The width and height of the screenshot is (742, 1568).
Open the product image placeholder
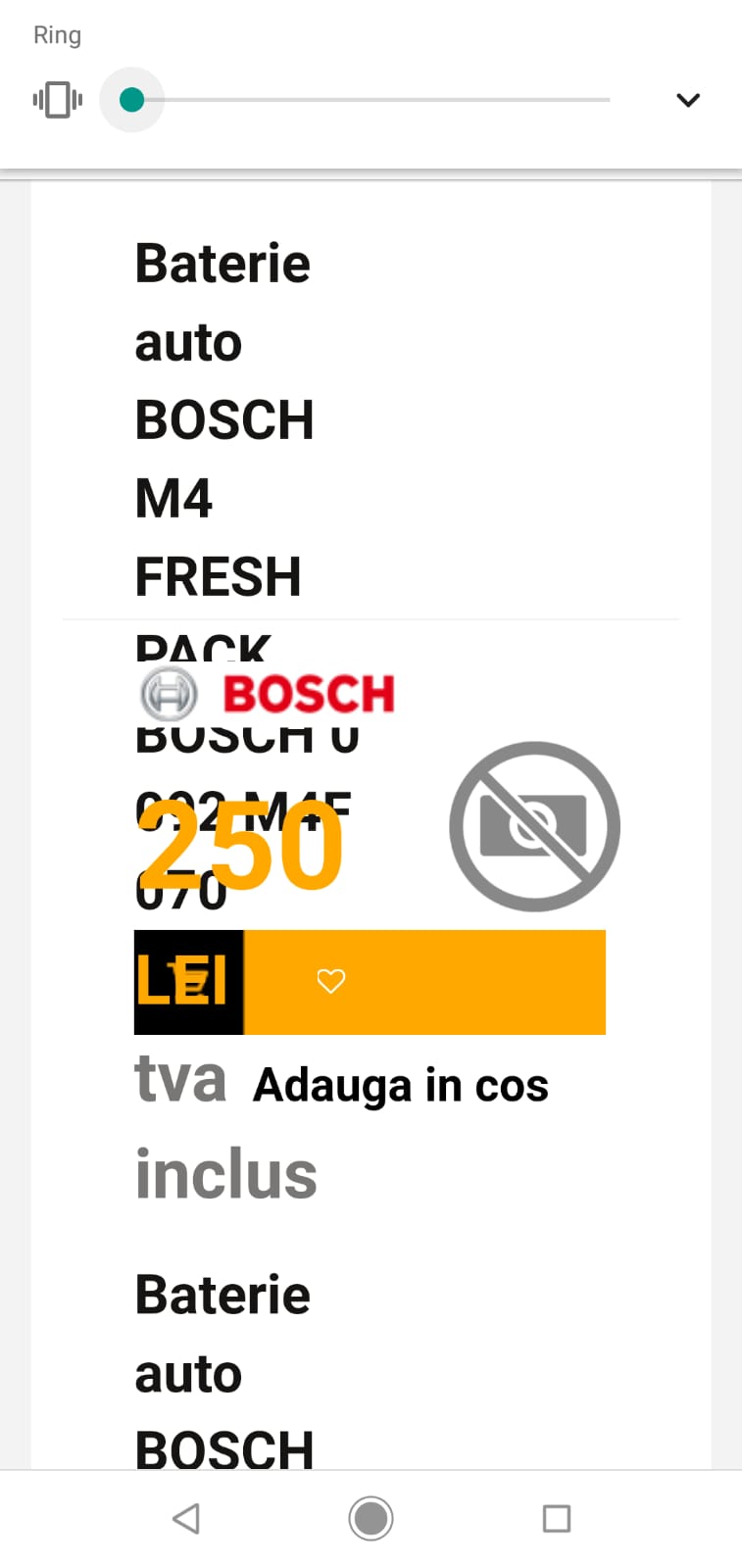click(x=534, y=826)
